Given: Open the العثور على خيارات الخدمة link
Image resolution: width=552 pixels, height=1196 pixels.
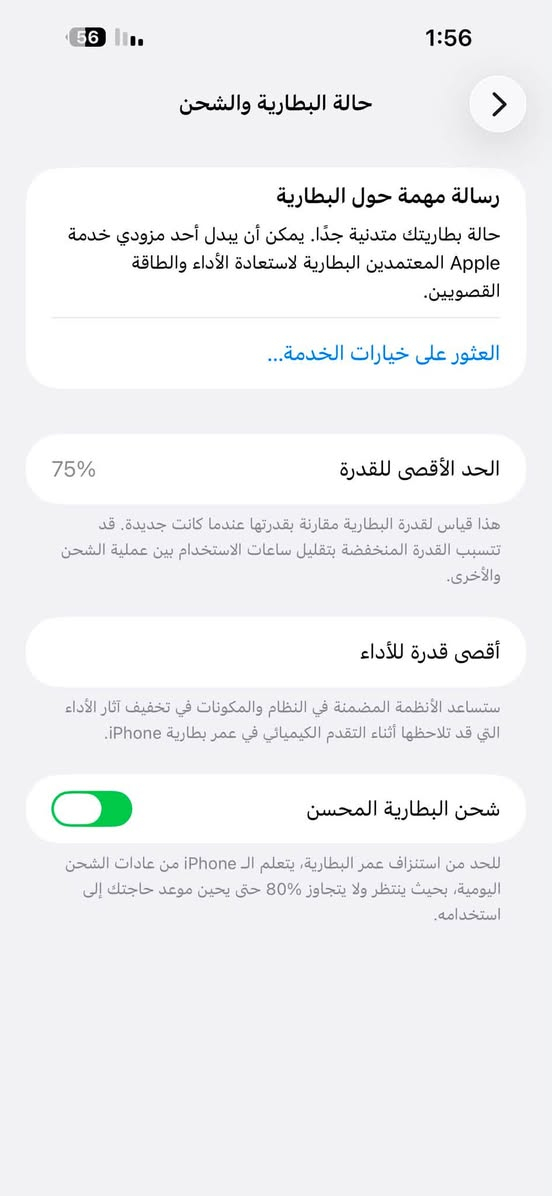Looking at the screenshot, I should click(x=383, y=354).
